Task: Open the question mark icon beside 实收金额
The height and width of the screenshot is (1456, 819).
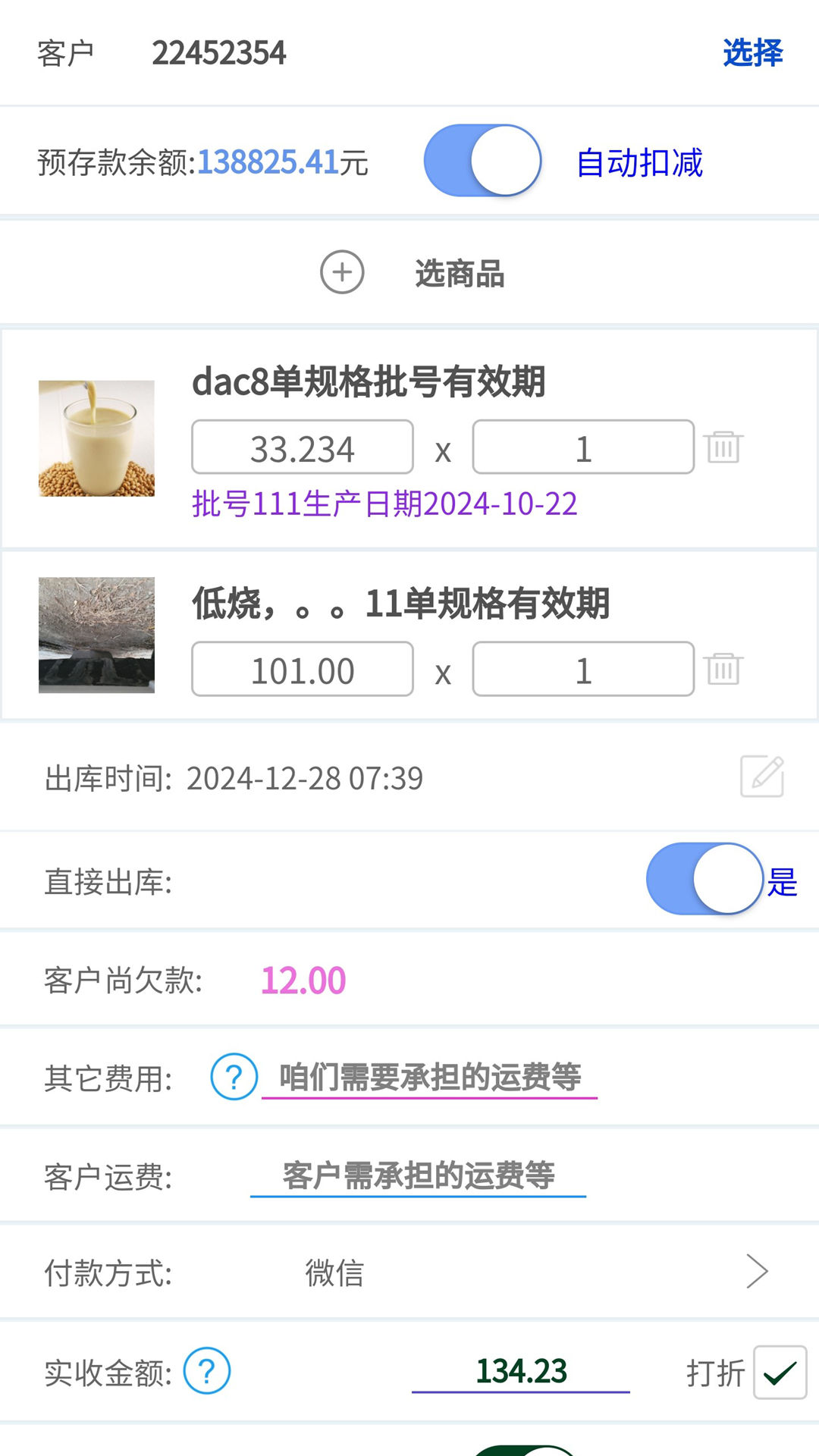Action: pos(206,1372)
